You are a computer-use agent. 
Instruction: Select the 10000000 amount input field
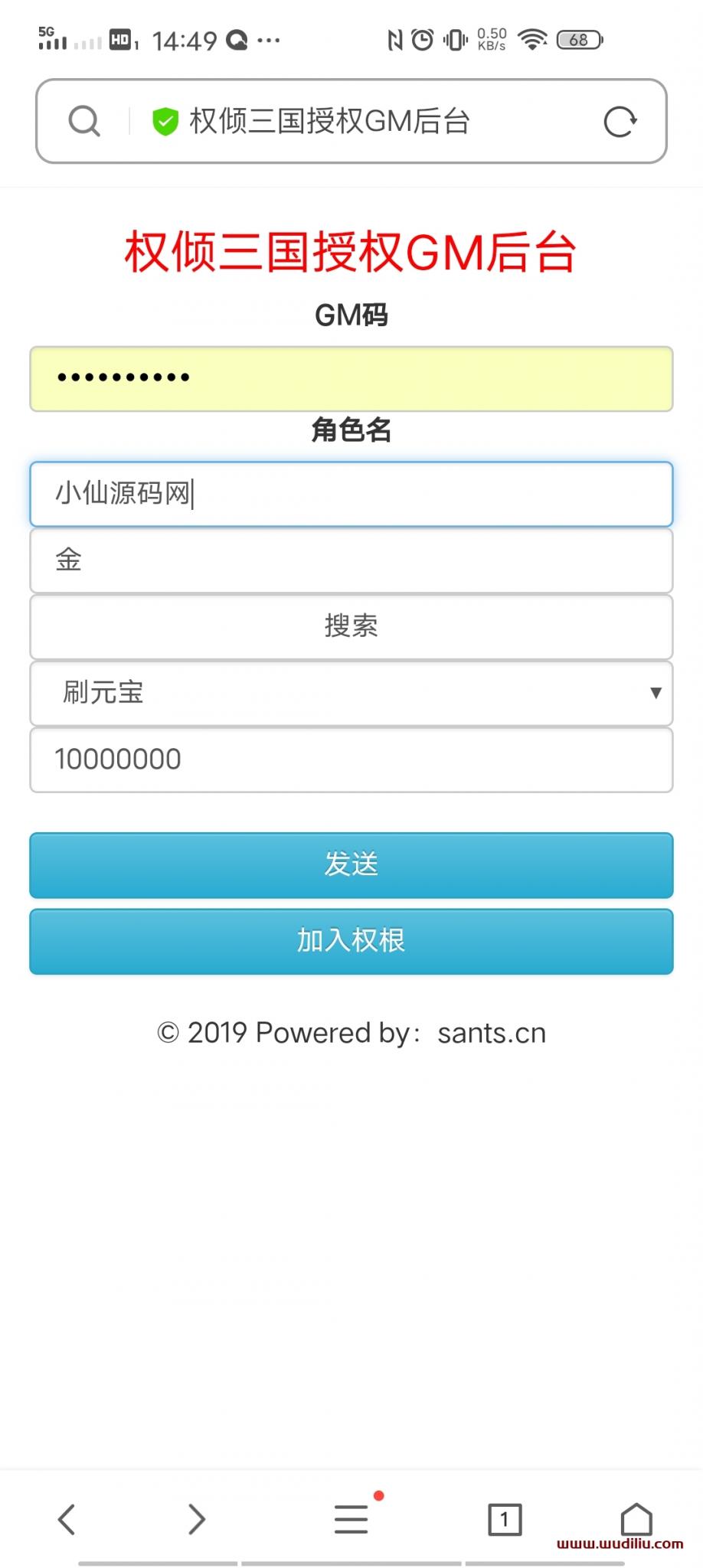click(351, 759)
